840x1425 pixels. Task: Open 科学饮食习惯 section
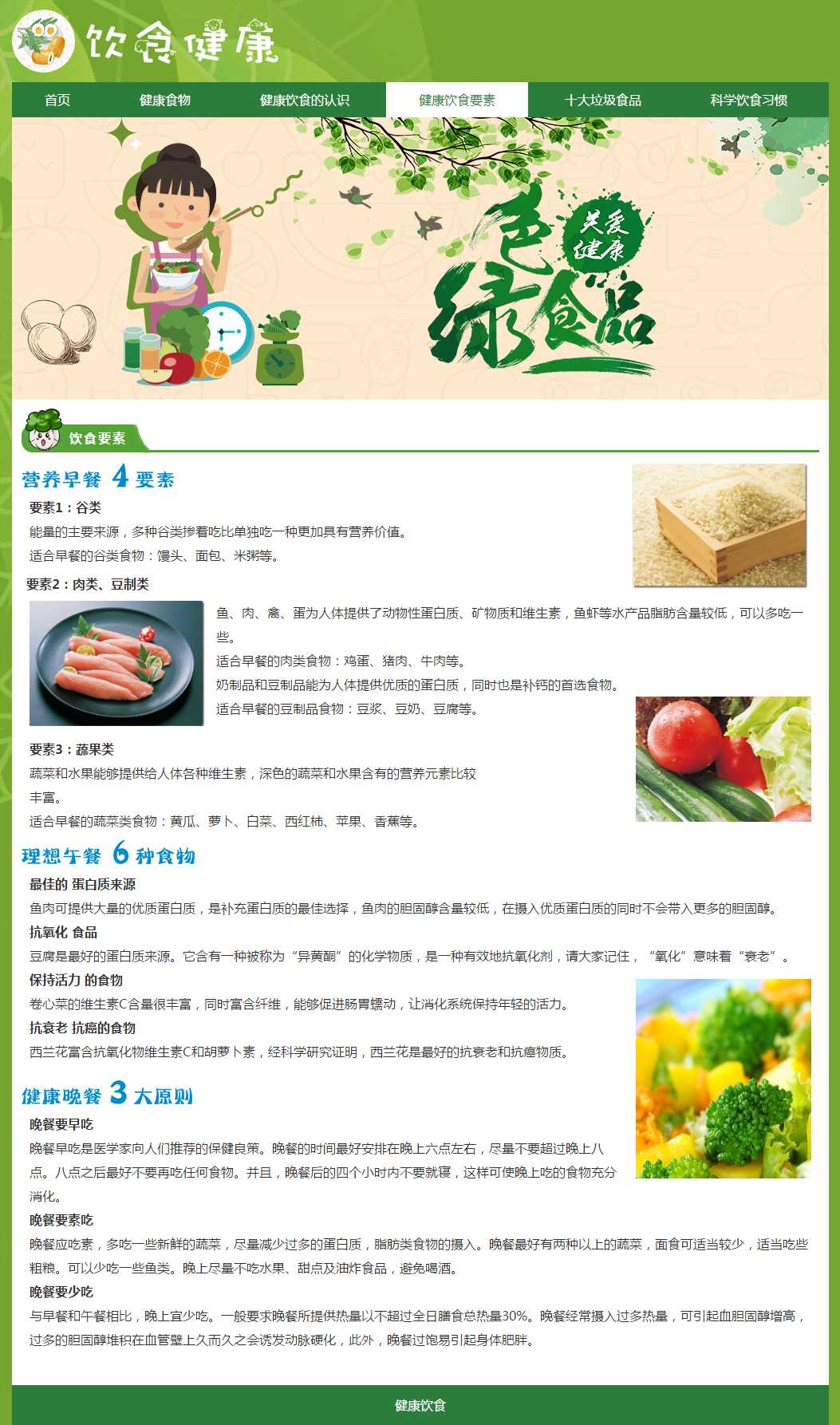749,100
